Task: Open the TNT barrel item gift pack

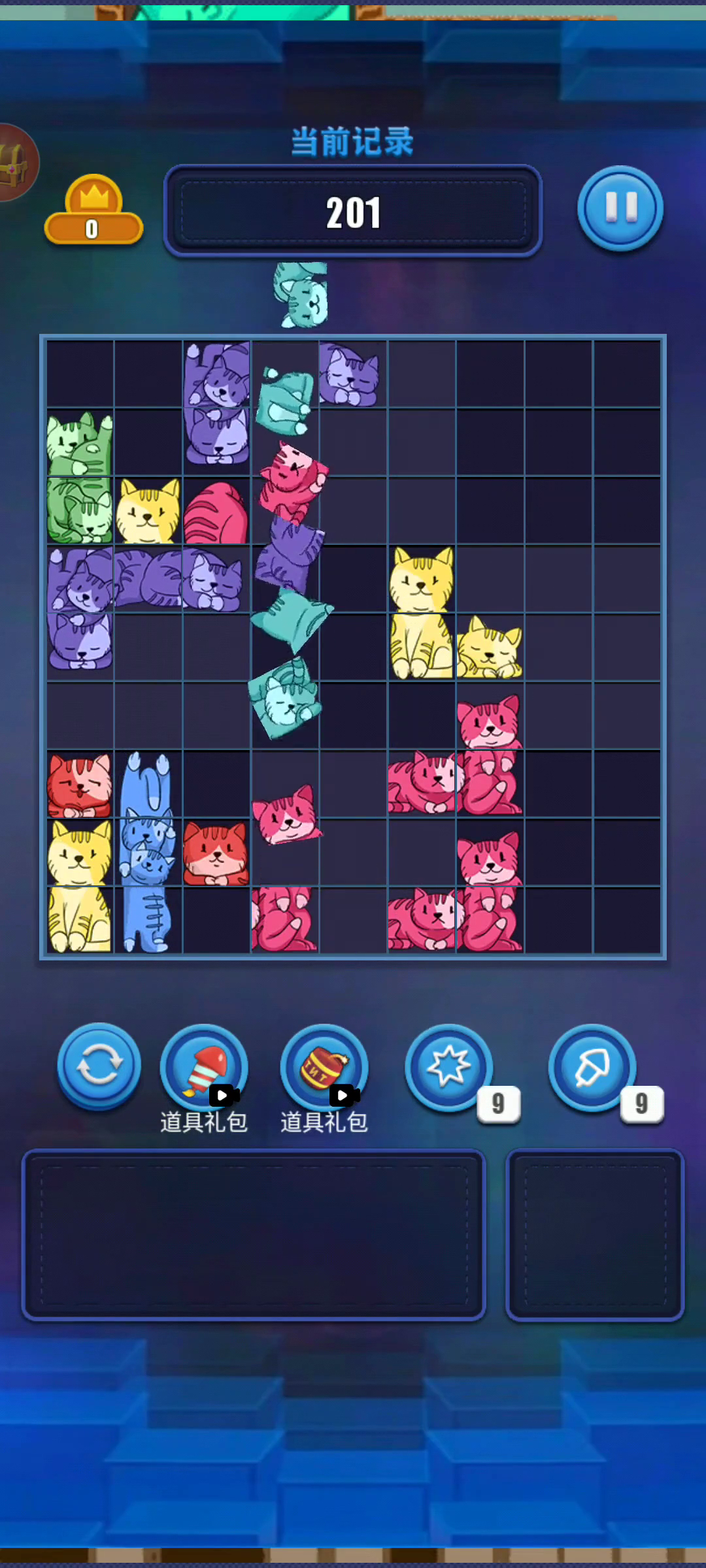Action: (x=324, y=1068)
